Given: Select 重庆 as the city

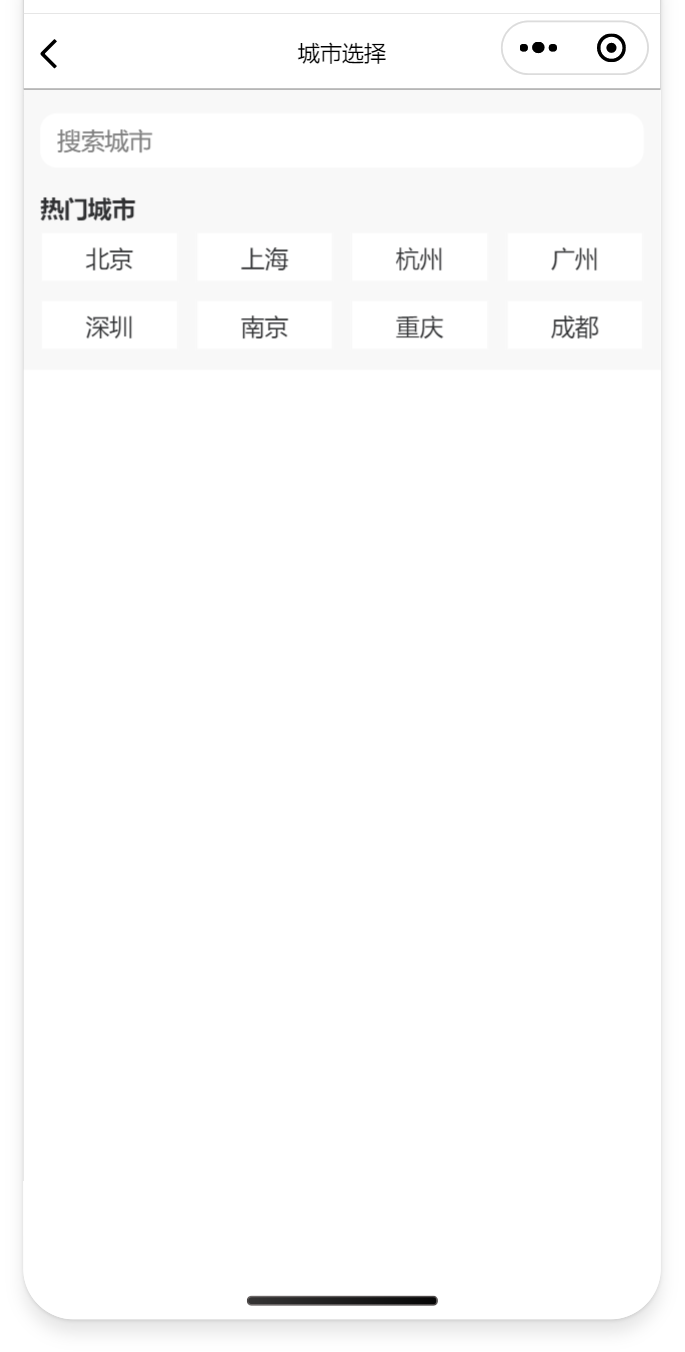Looking at the screenshot, I should click(x=419, y=326).
